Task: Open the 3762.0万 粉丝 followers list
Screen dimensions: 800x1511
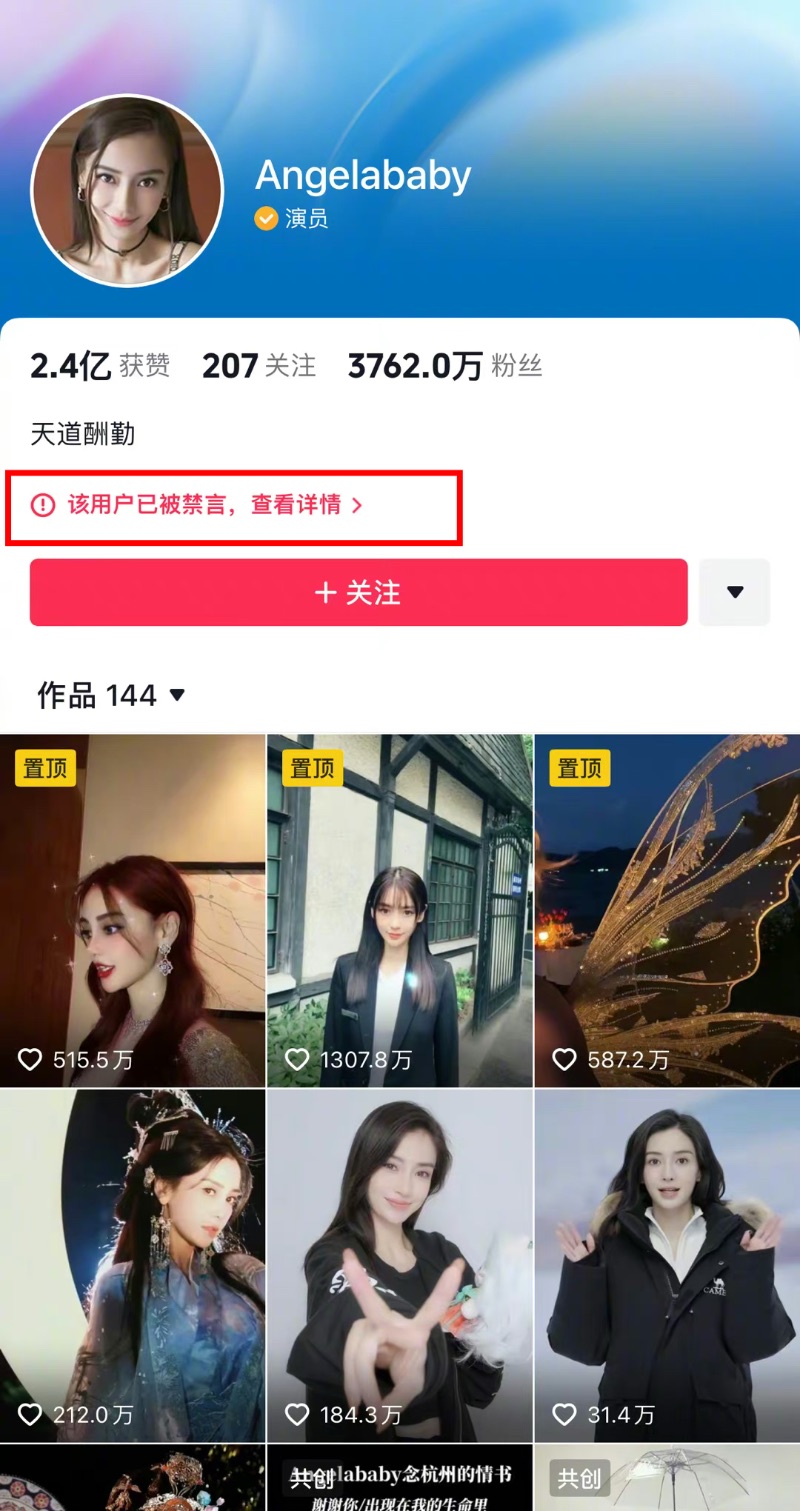Action: pyautogui.click(x=445, y=366)
